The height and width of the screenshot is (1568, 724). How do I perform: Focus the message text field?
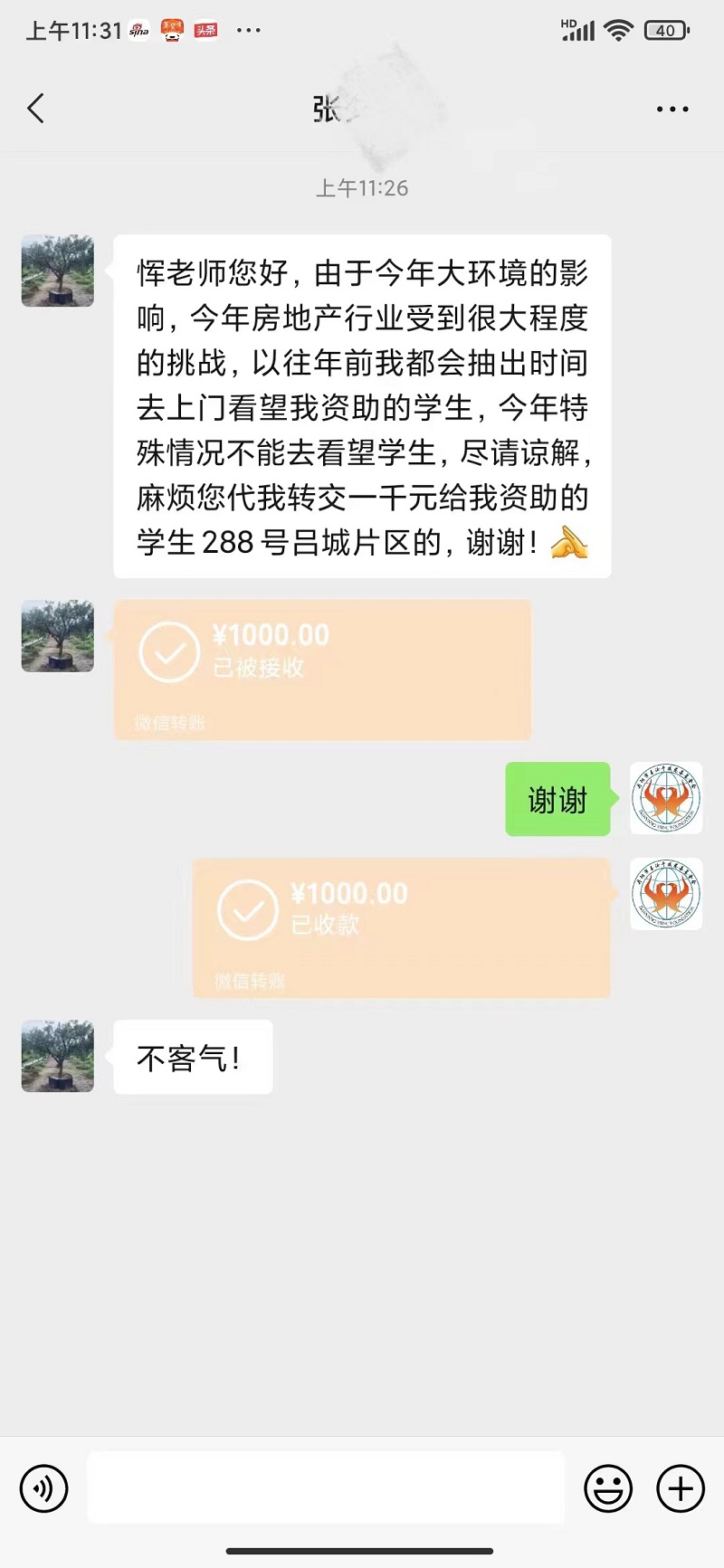tap(326, 1488)
